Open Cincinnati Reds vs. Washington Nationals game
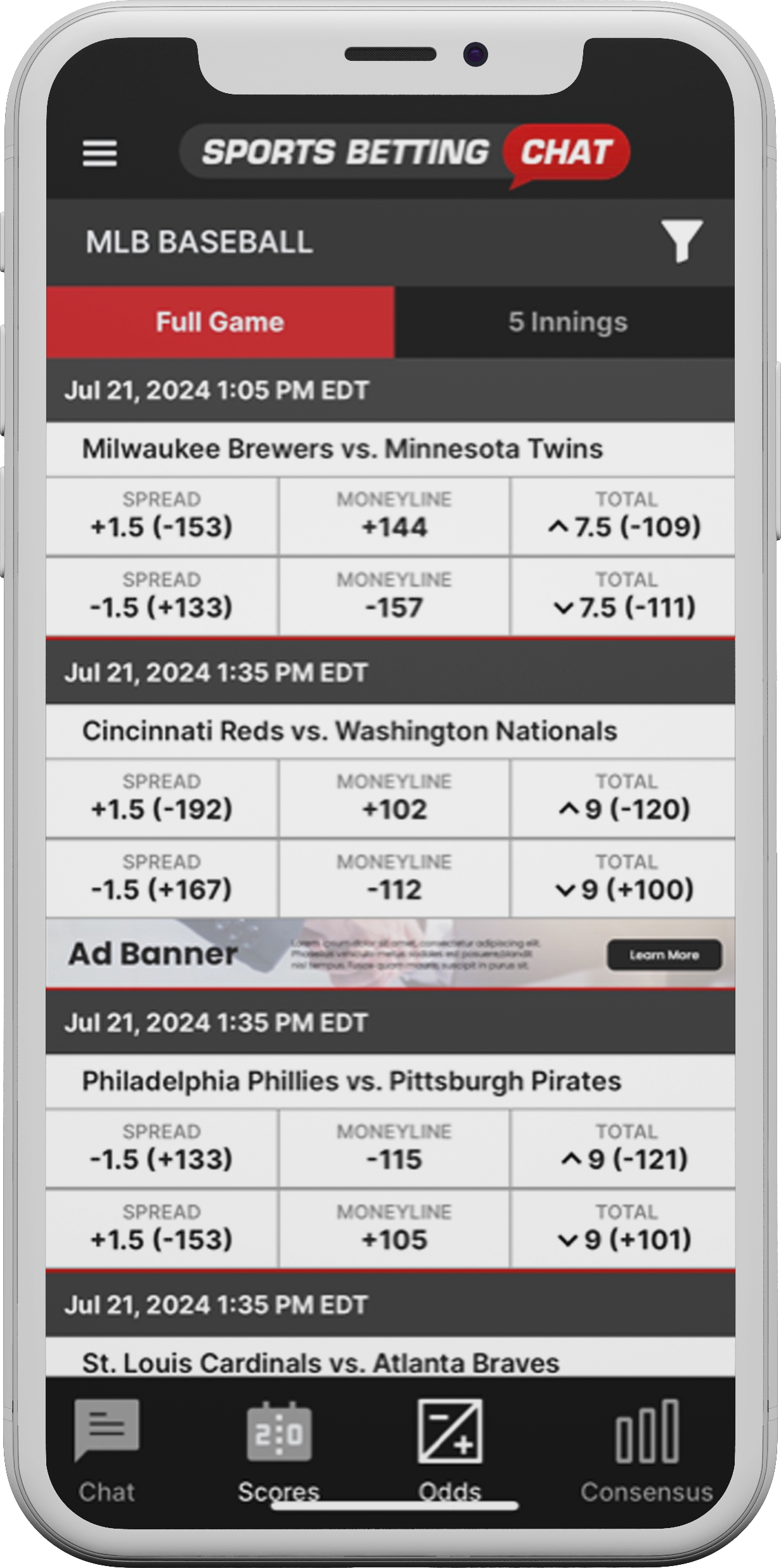The image size is (781, 1568). 390,731
